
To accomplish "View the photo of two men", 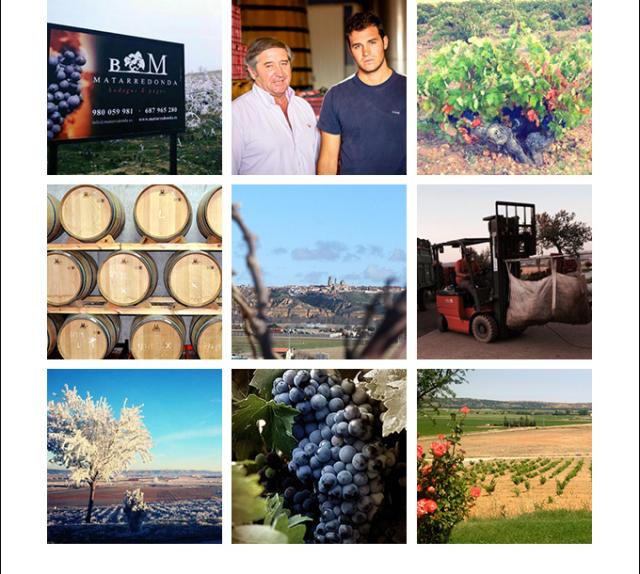I will 319,87.
